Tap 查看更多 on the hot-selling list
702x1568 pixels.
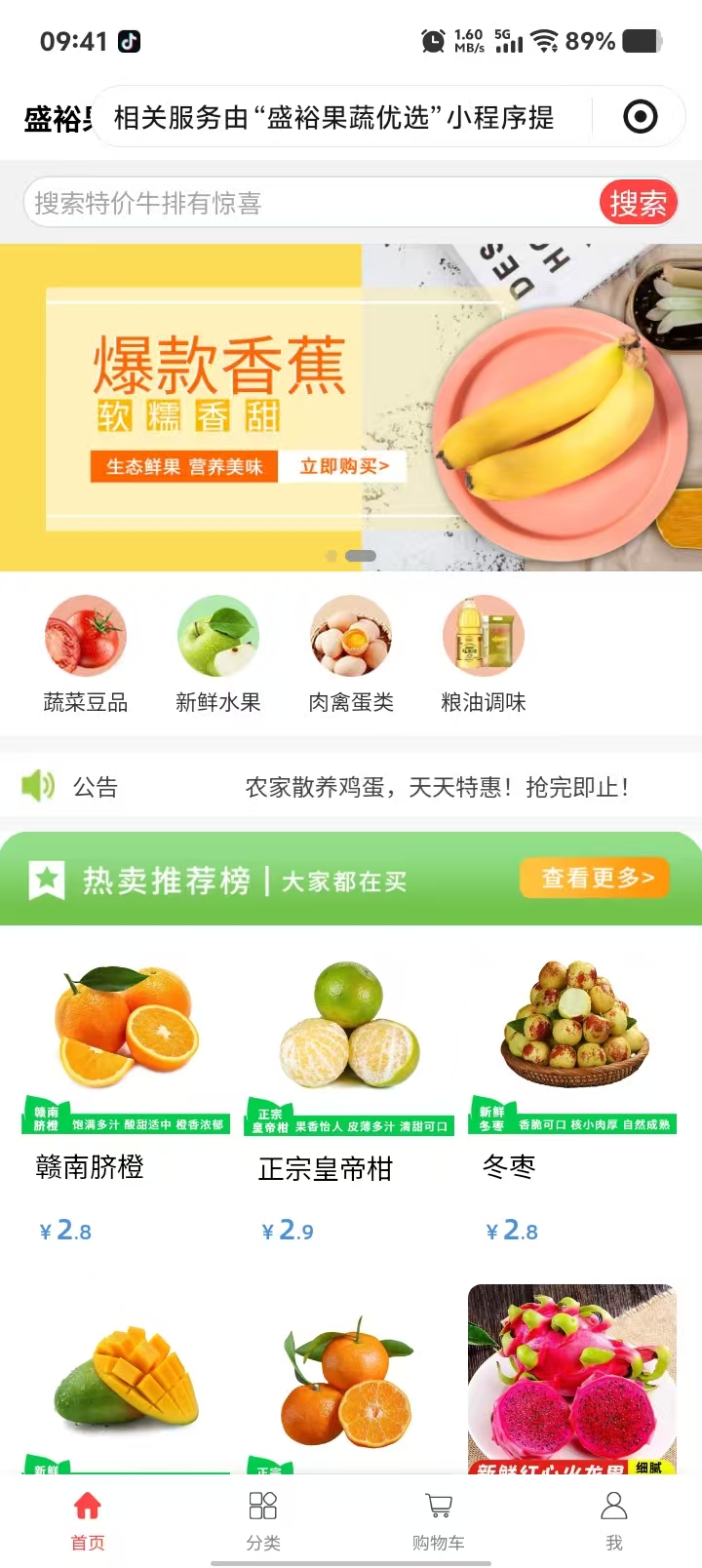pos(597,878)
